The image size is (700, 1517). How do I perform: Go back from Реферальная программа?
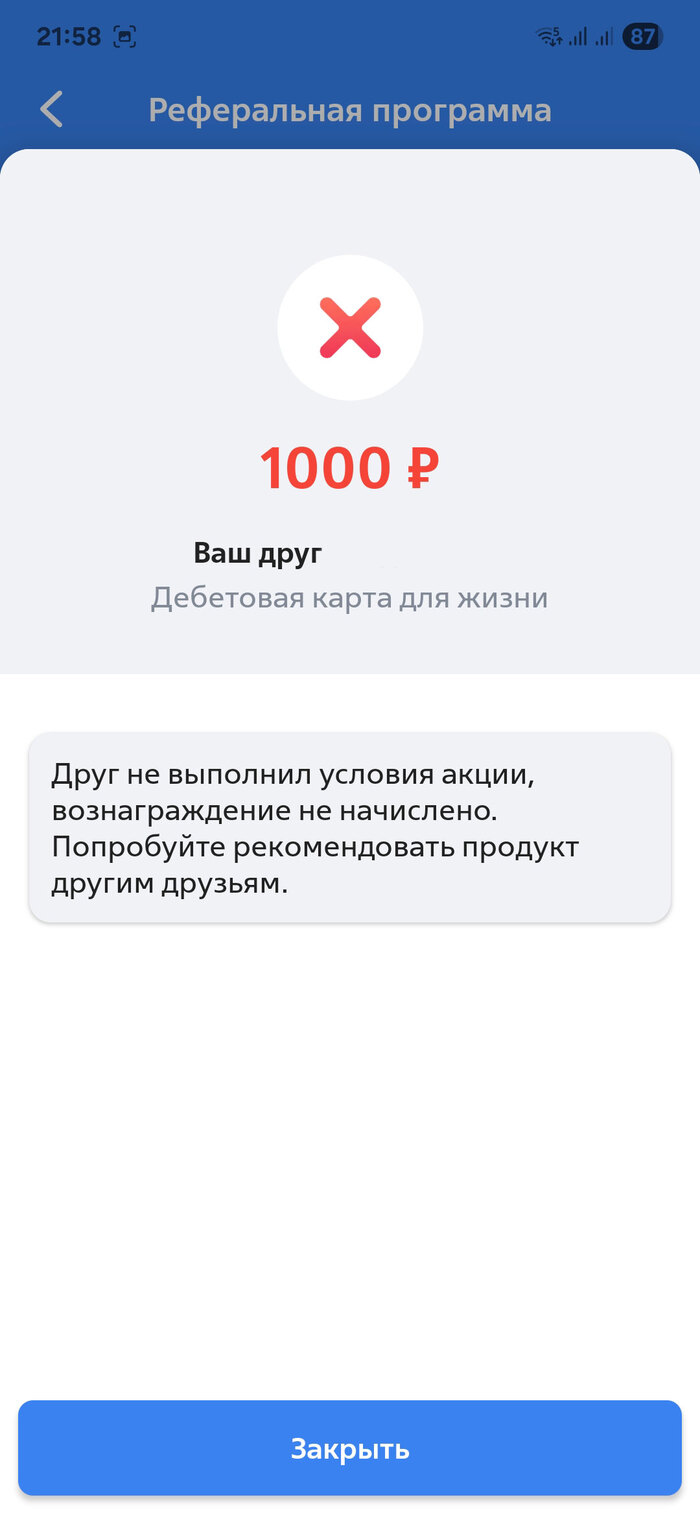(x=52, y=109)
